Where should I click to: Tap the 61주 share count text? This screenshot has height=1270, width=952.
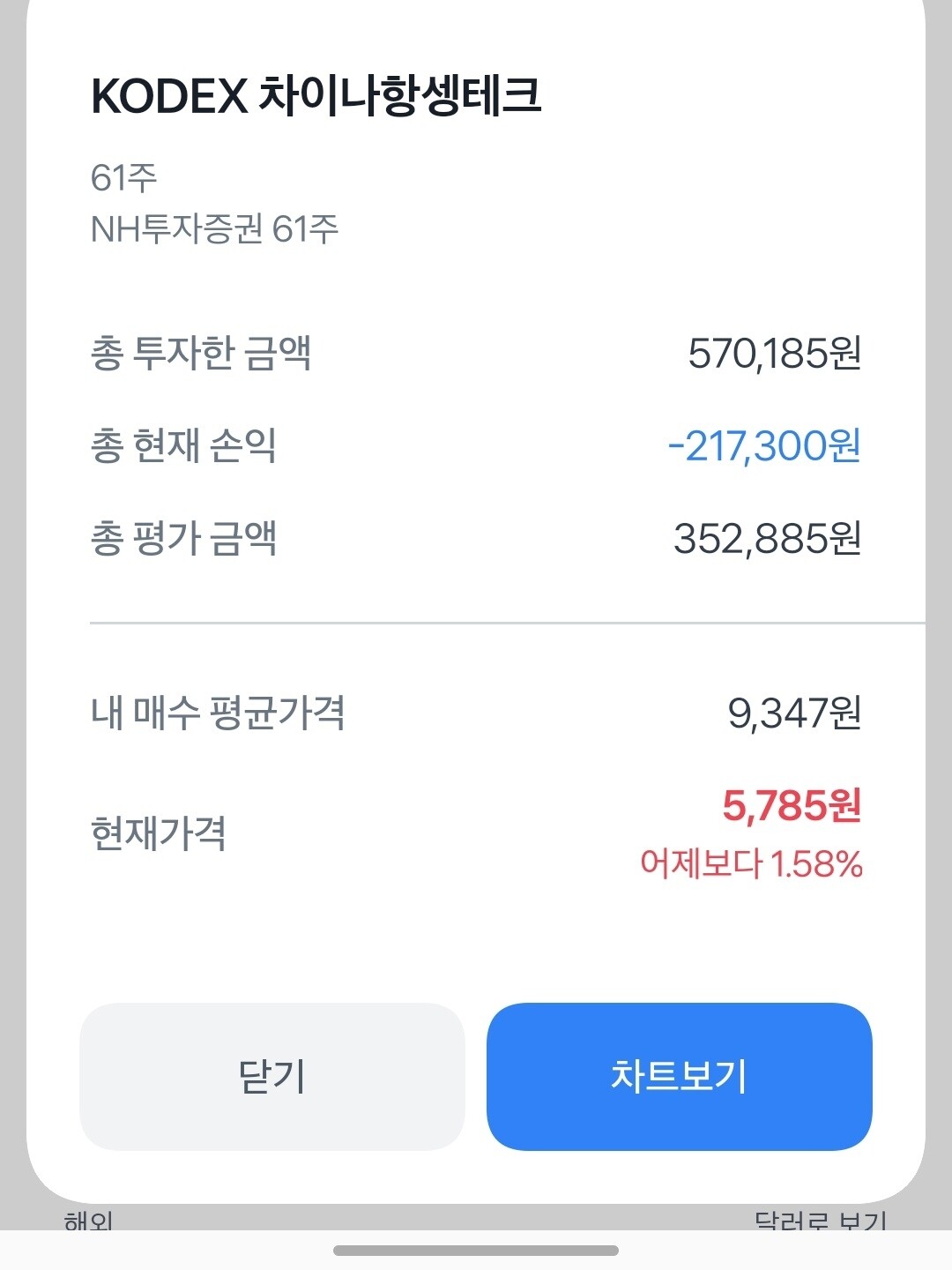click(118, 176)
